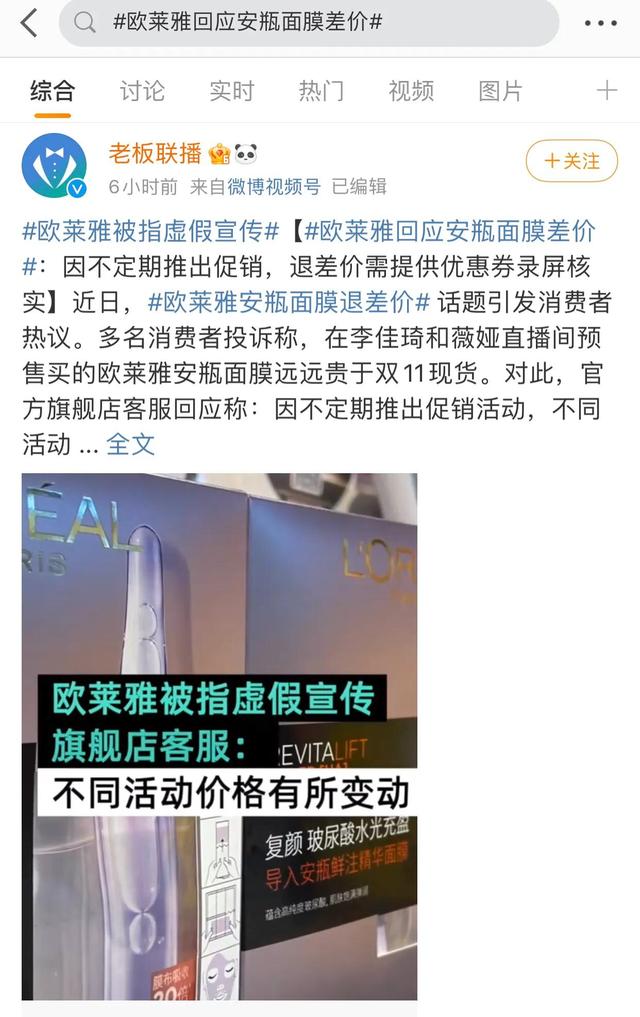Switch to the 热门 tab
640x1017 pixels.
click(x=321, y=91)
